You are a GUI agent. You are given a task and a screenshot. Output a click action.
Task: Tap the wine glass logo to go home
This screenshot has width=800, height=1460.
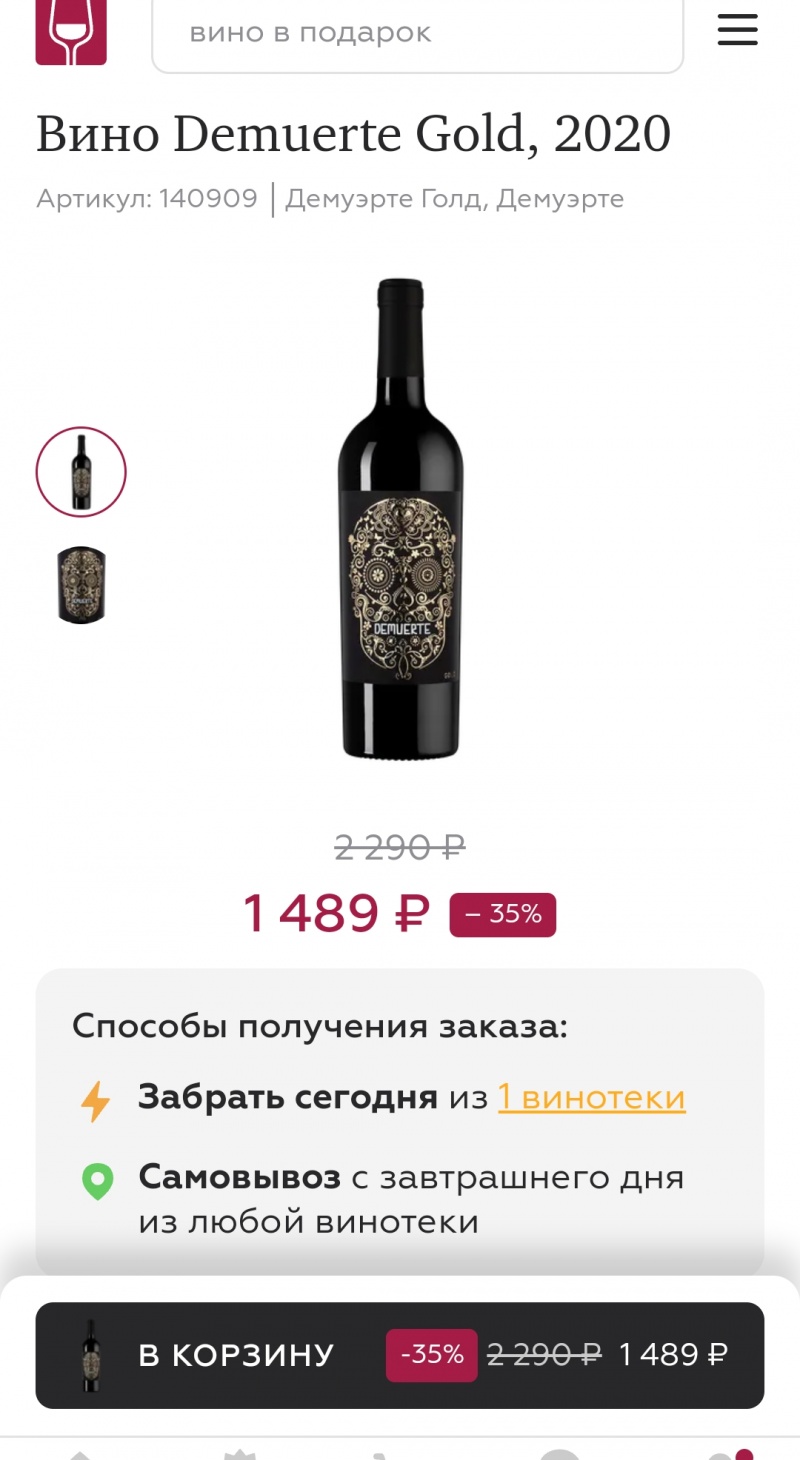coord(71,30)
